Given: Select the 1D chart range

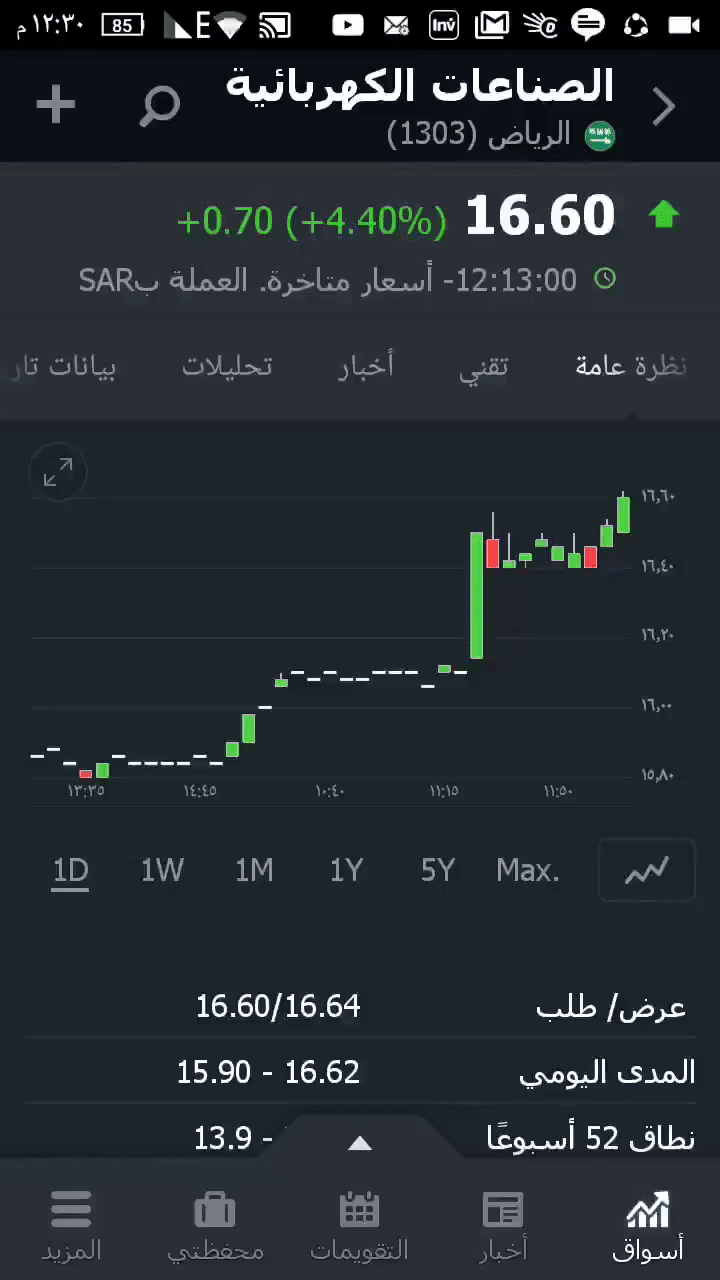Looking at the screenshot, I should [71, 871].
